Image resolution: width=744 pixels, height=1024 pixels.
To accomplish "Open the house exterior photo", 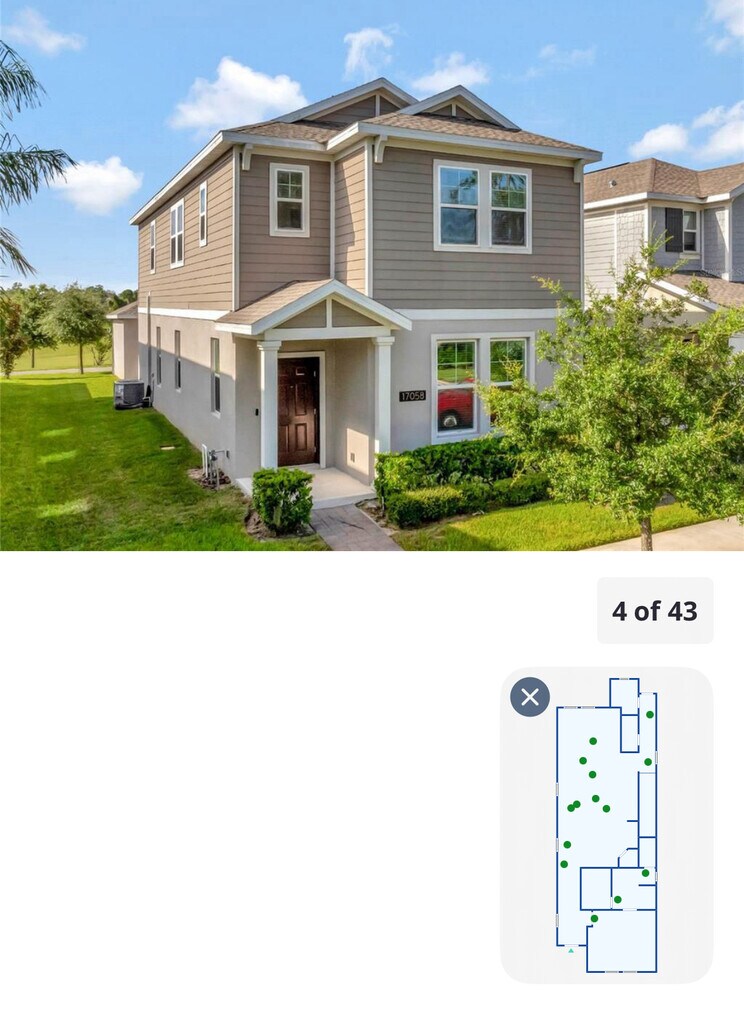I will [x=372, y=275].
